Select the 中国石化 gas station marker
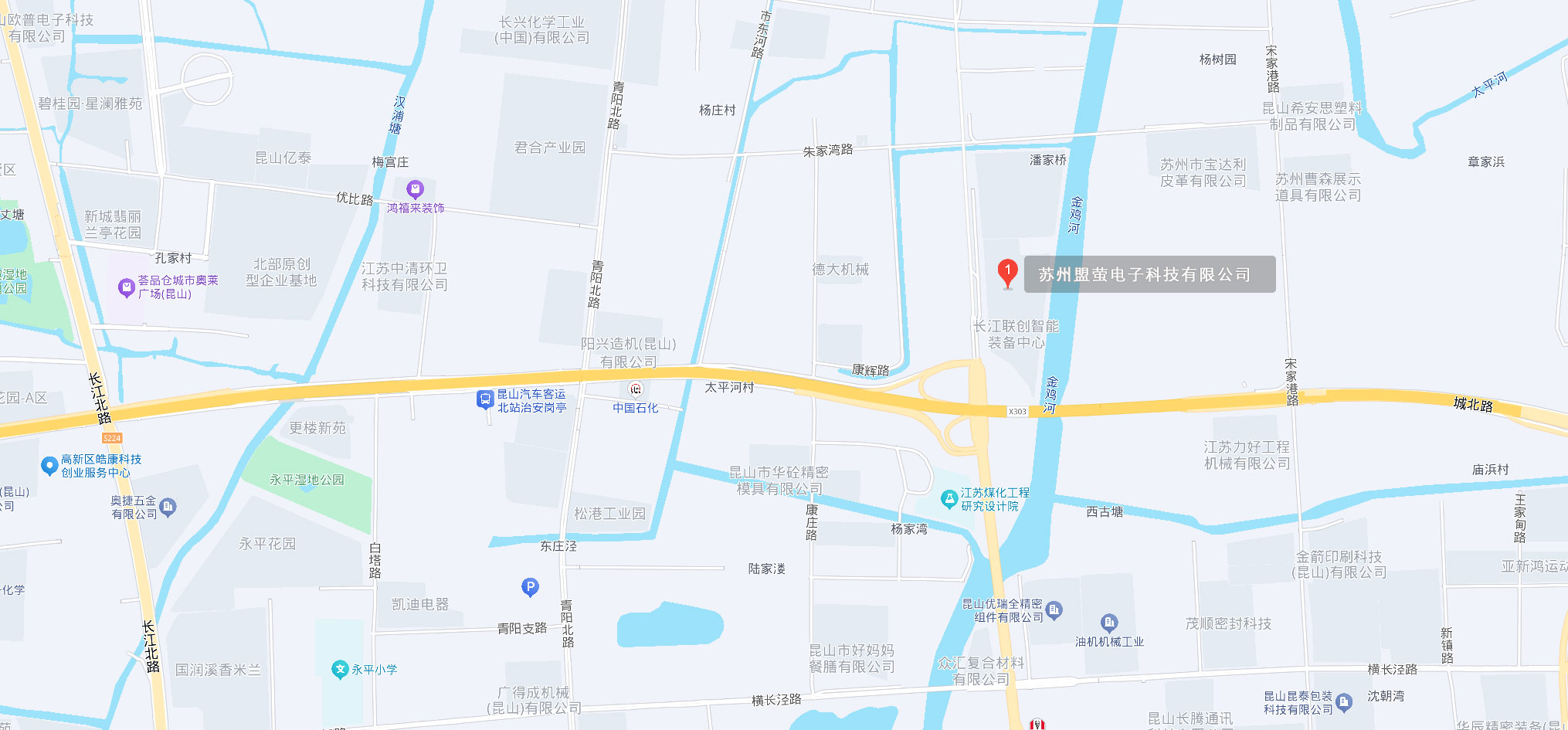Image resolution: width=1568 pixels, height=730 pixels. [635, 389]
